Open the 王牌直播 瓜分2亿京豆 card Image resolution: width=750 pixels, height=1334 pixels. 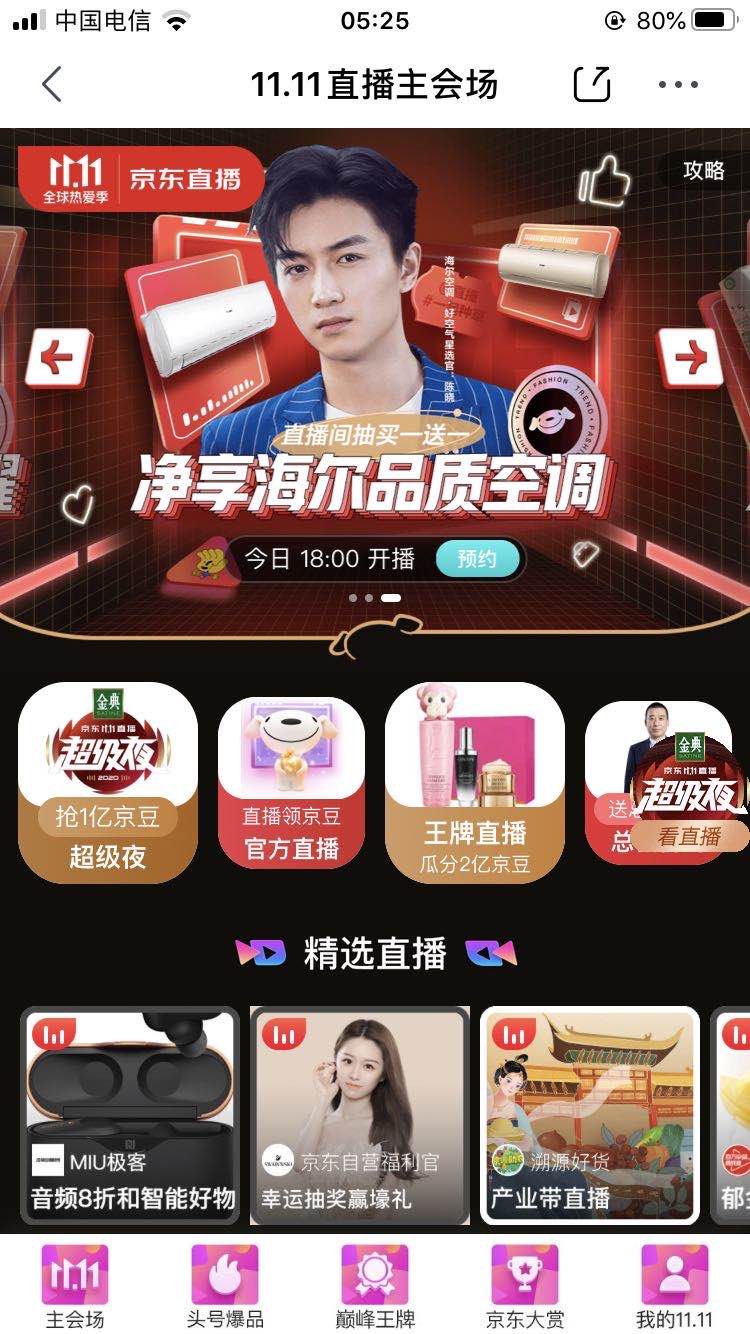point(475,783)
